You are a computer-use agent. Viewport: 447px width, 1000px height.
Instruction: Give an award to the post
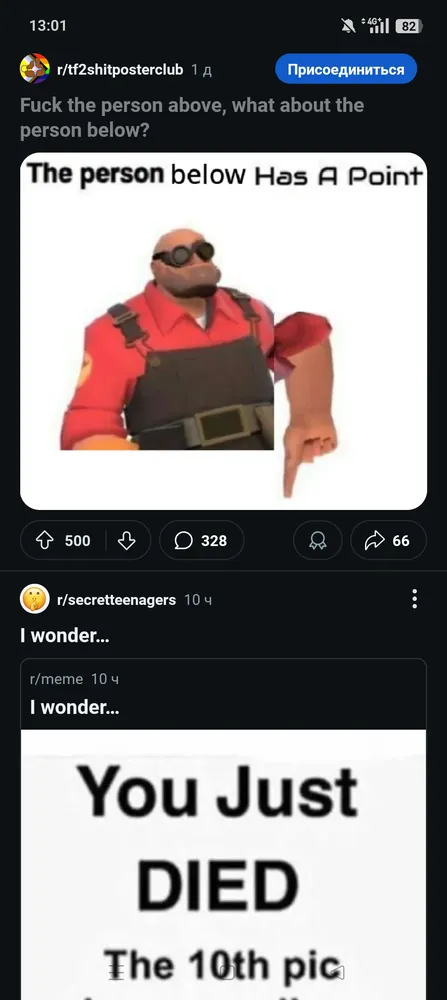coord(317,541)
